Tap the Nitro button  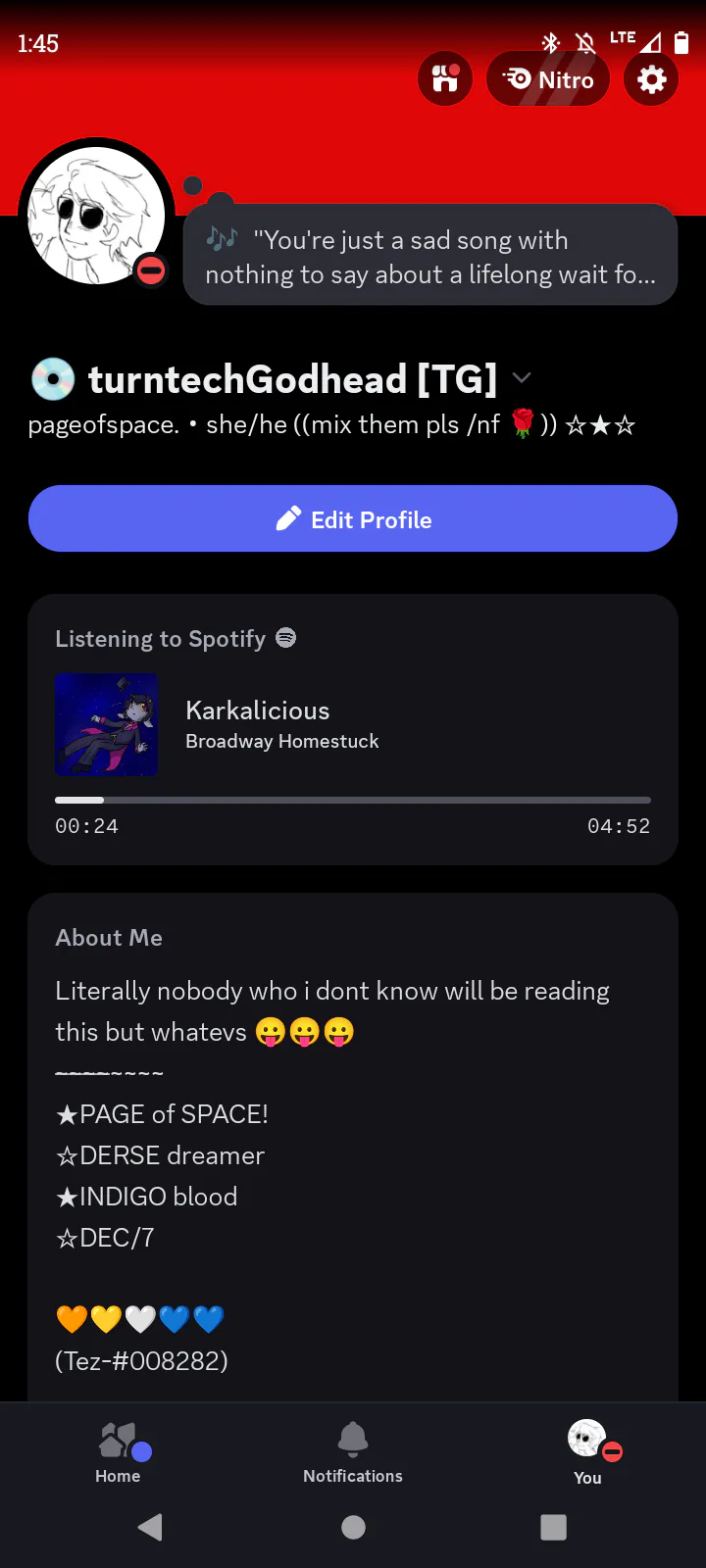tap(548, 79)
